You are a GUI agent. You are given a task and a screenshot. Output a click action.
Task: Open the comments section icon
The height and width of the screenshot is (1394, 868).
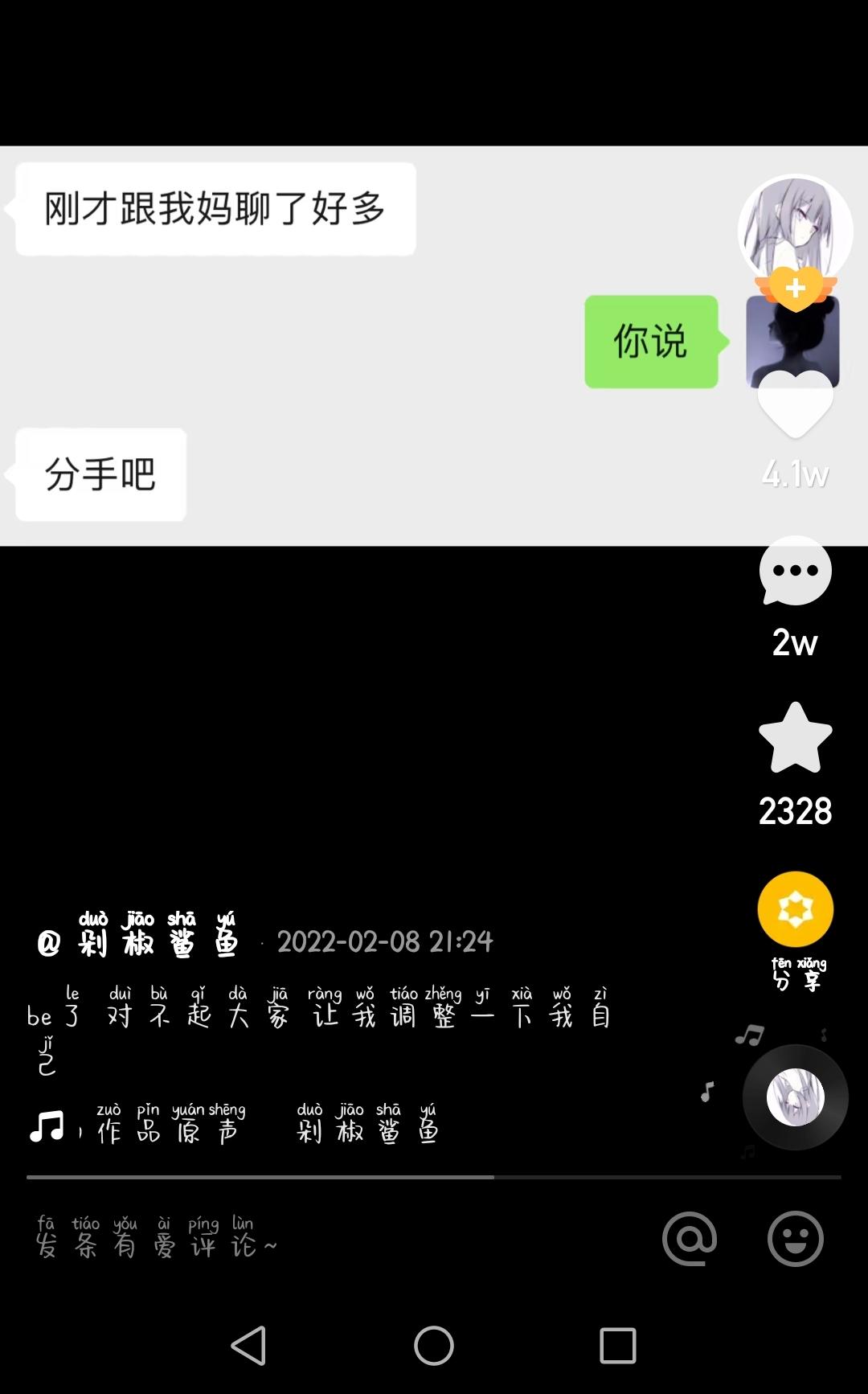coord(794,572)
